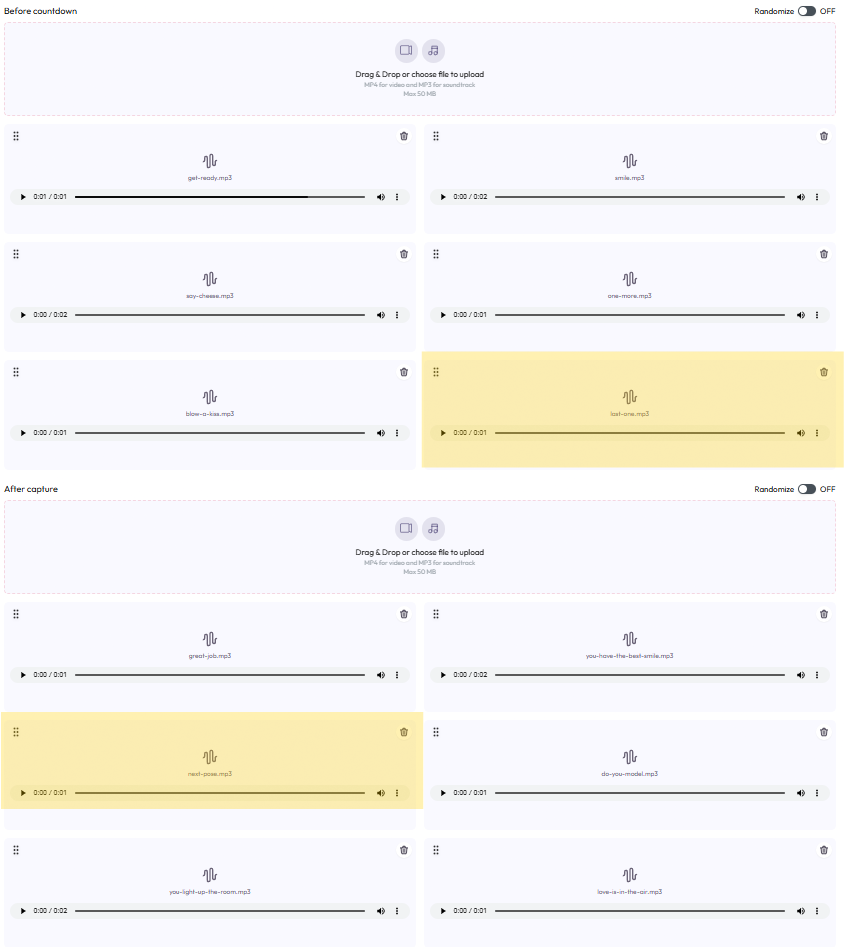The width and height of the screenshot is (847, 947).
Task: Delete get-ready.mp3
Action: coord(404,136)
